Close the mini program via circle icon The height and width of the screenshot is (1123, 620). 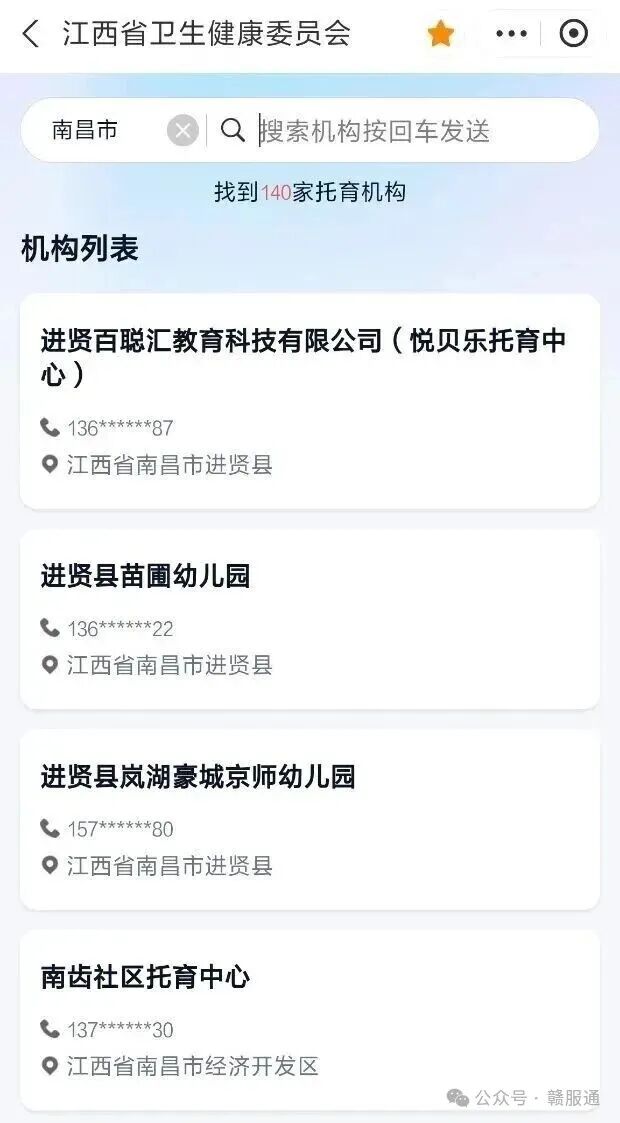573,34
